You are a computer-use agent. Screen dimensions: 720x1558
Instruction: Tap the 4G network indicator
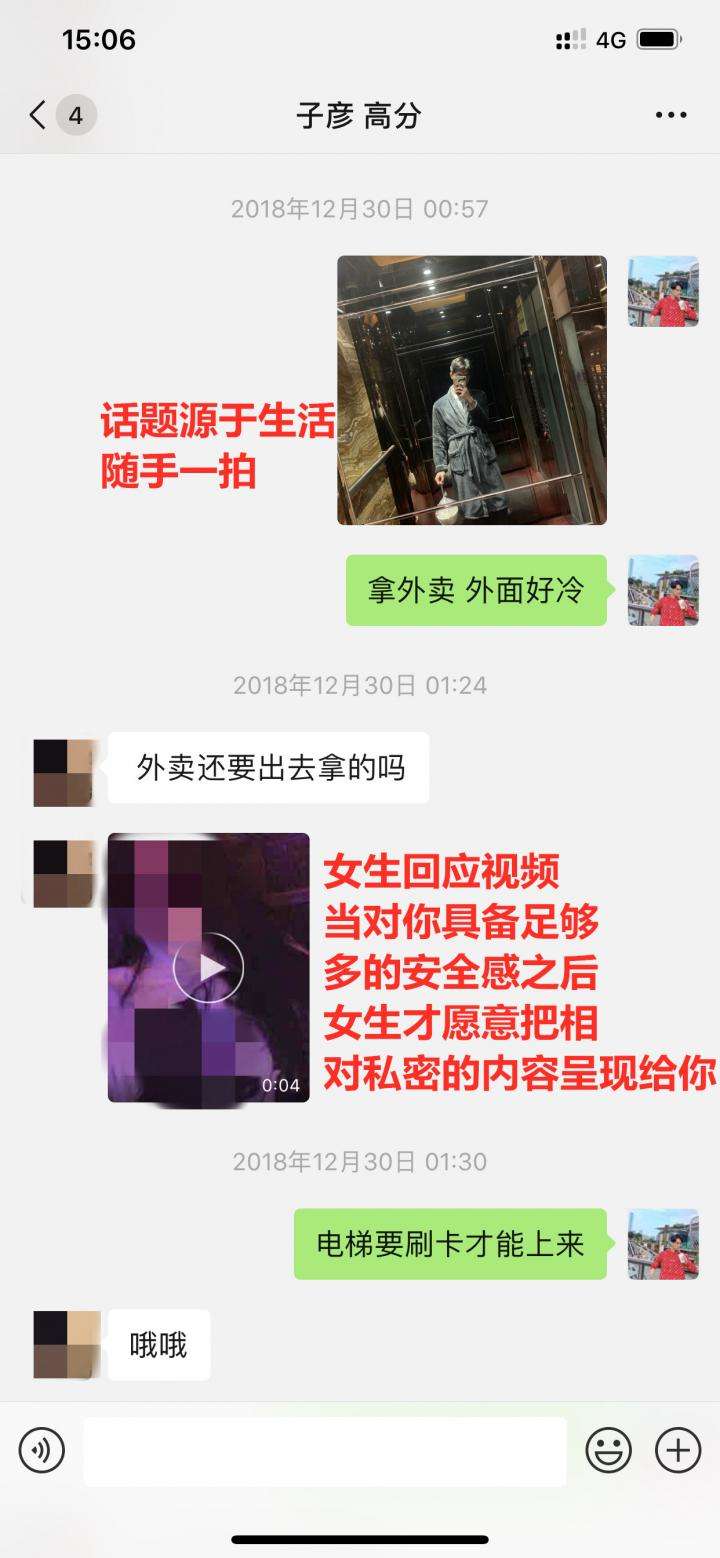coord(609,40)
